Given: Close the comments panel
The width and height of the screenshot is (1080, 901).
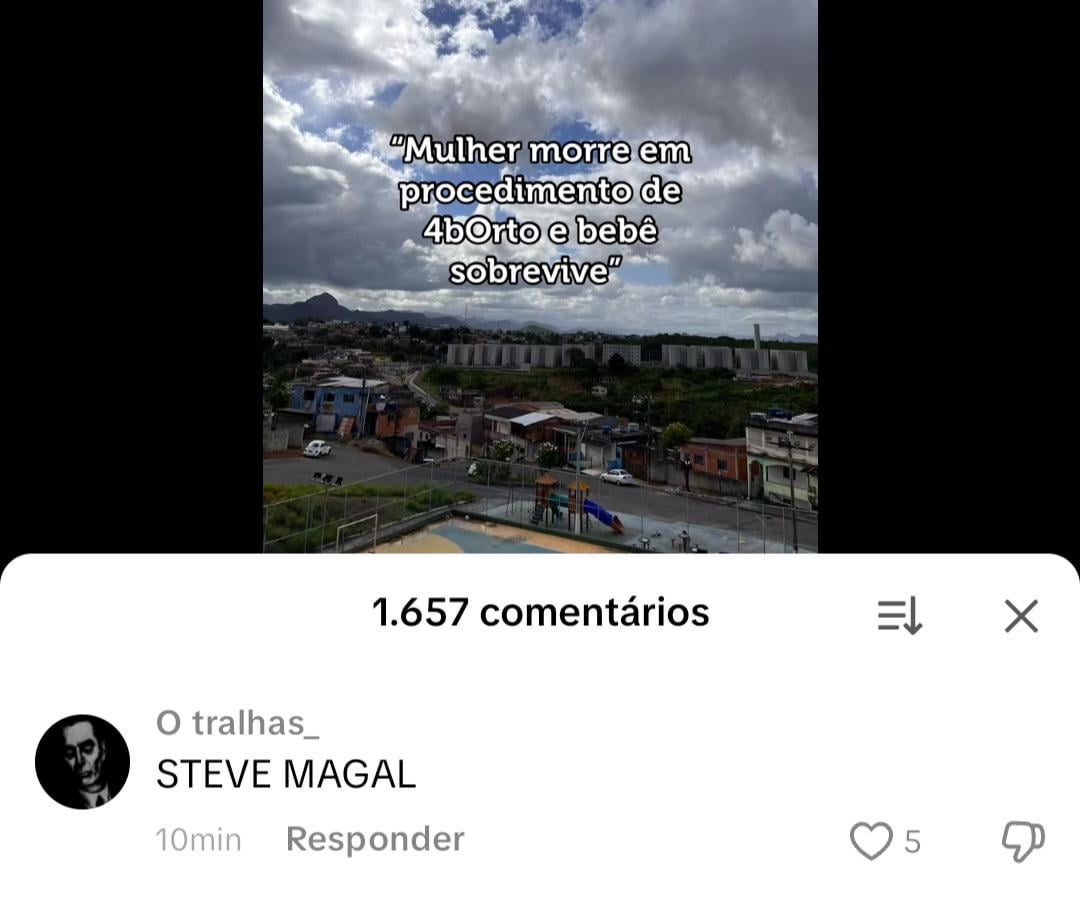Looking at the screenshot, I should click(x=1021, y=616).
